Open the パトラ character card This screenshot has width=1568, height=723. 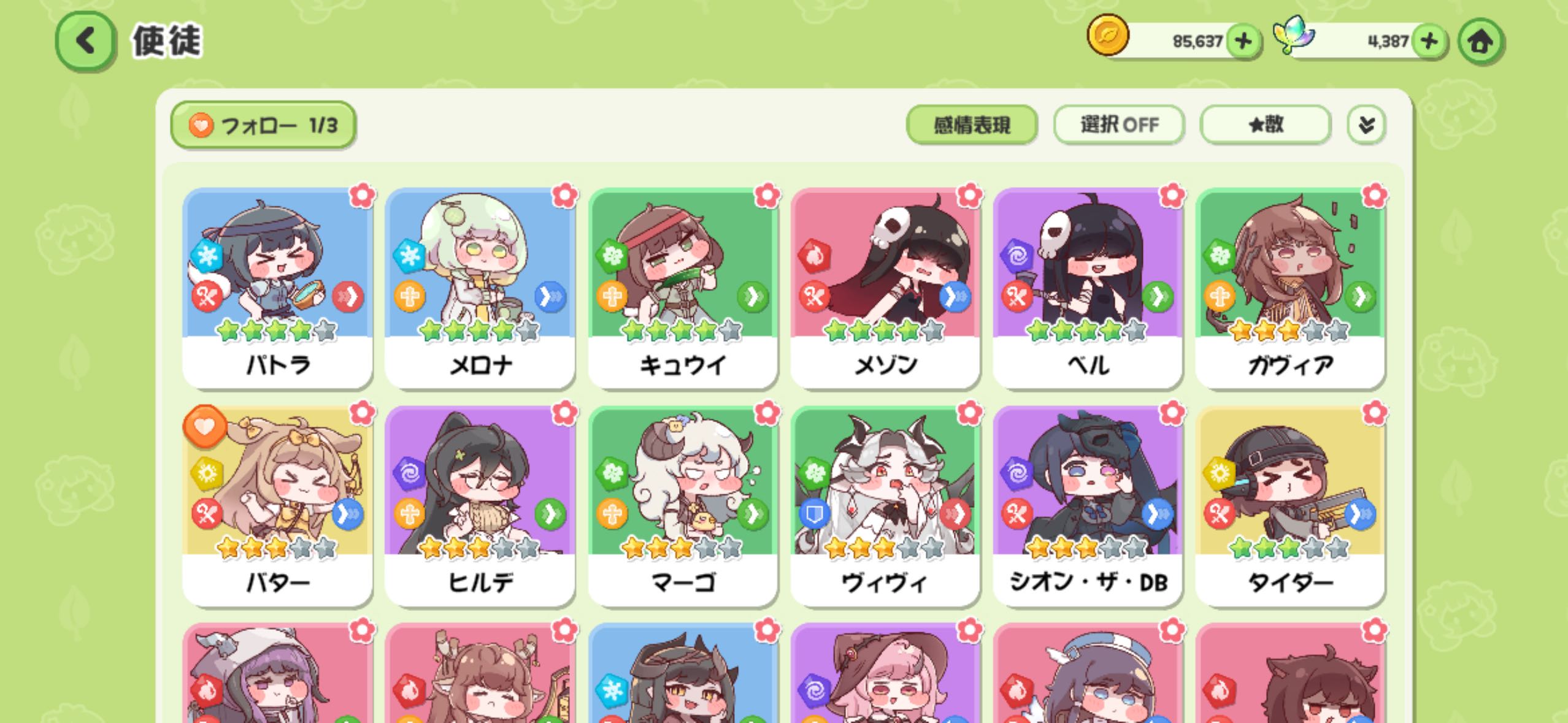[x=277, y=288]
